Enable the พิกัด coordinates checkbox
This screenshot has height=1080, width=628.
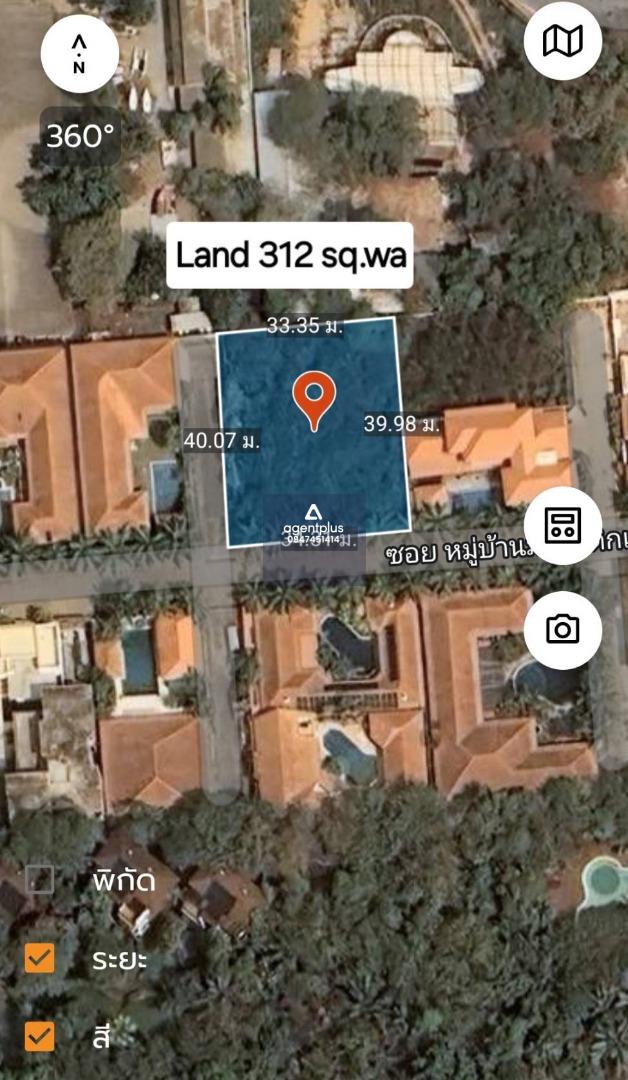39,880
